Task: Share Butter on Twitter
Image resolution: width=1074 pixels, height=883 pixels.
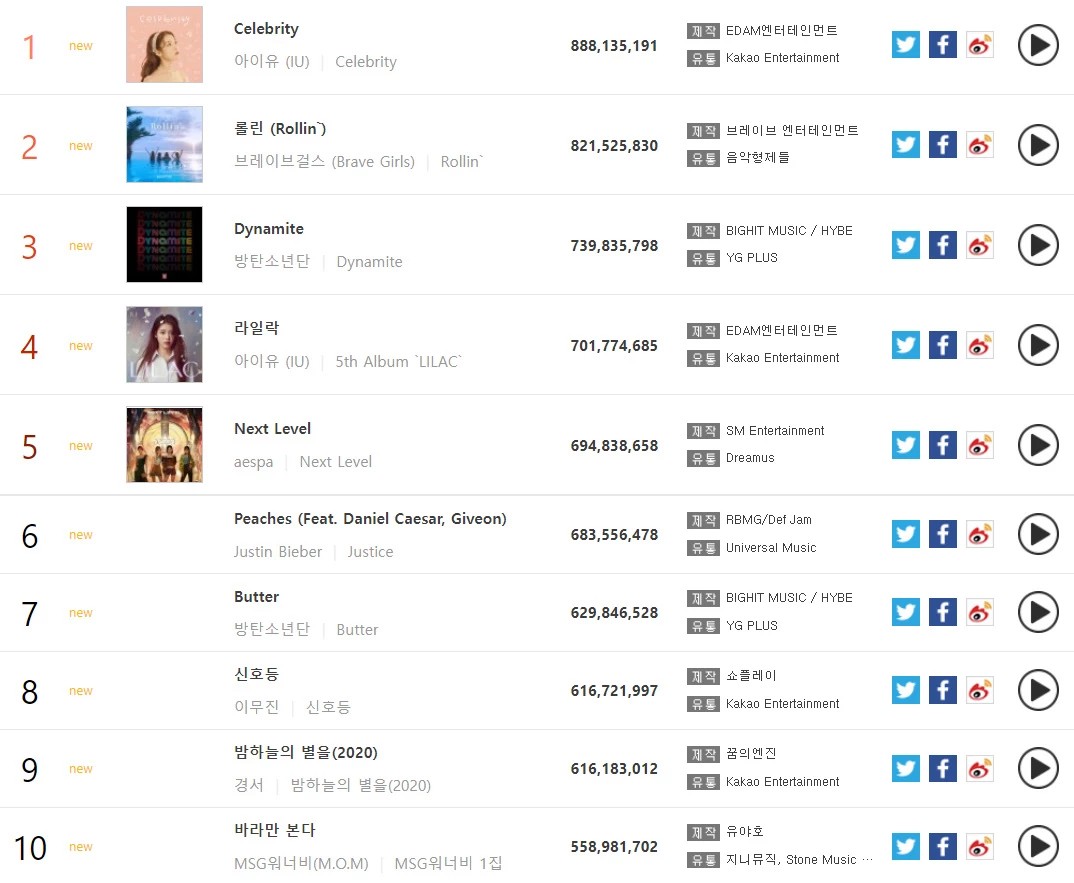Action: [x=906, y=612]
